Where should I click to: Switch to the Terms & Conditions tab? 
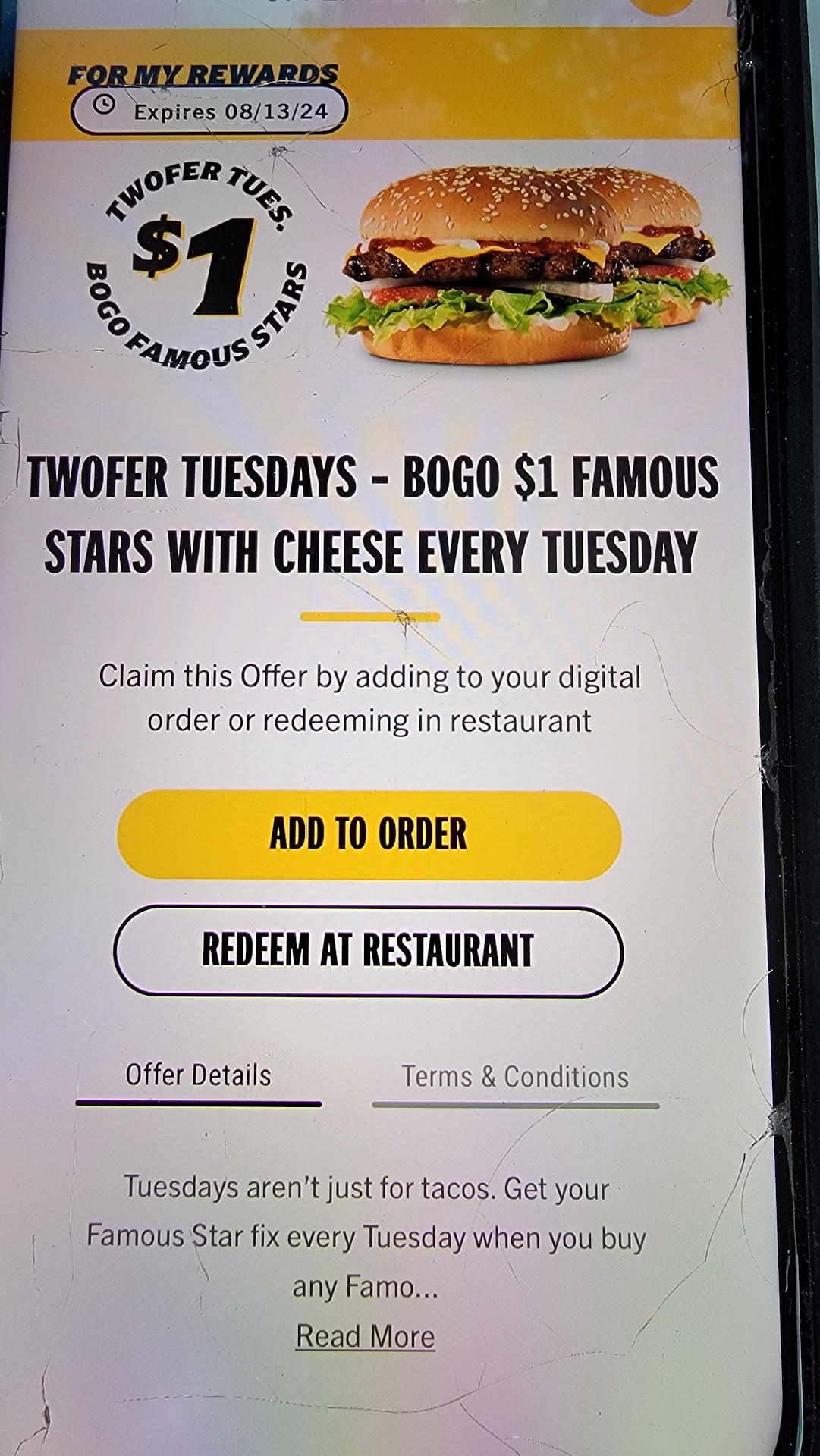(x=515, y=1078)
